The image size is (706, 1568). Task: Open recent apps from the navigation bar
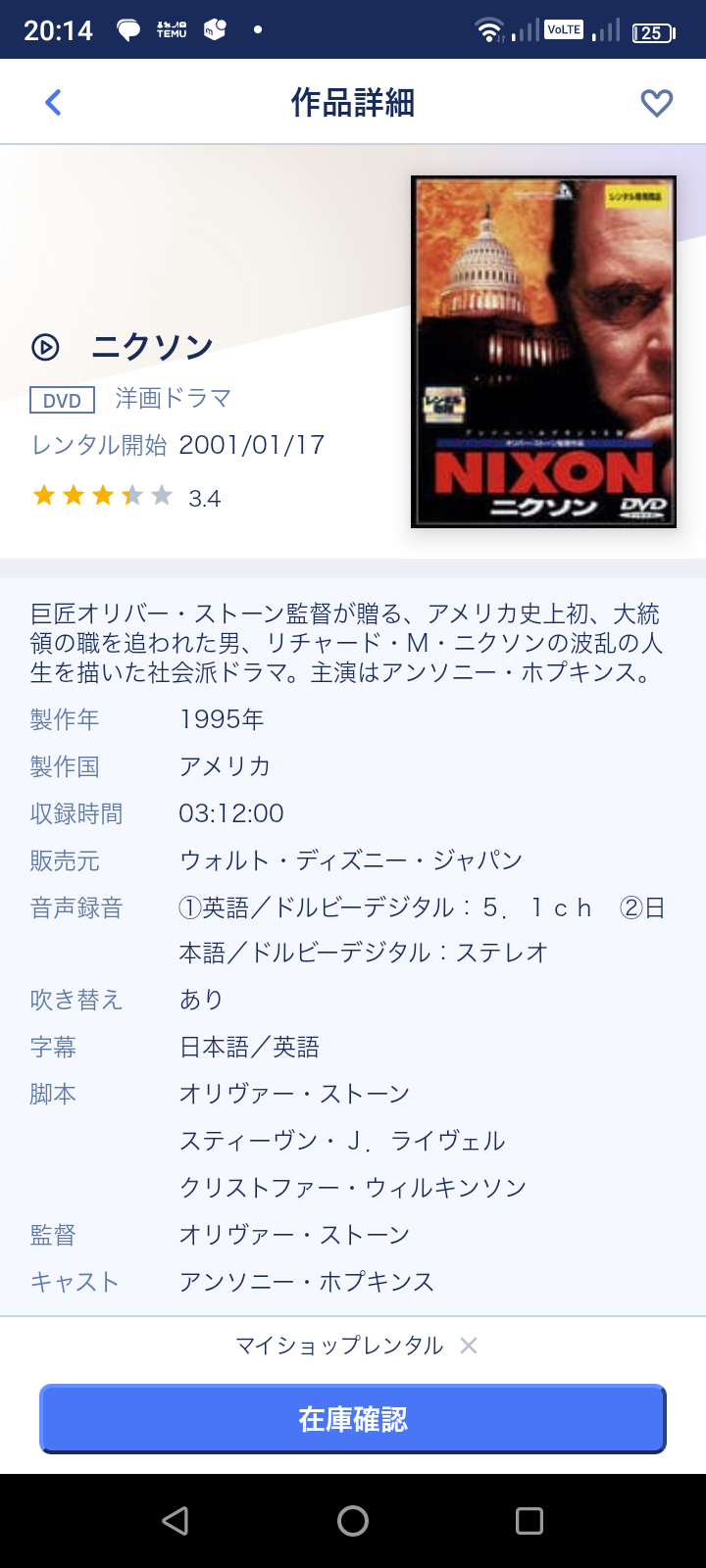pos(529,1521)
